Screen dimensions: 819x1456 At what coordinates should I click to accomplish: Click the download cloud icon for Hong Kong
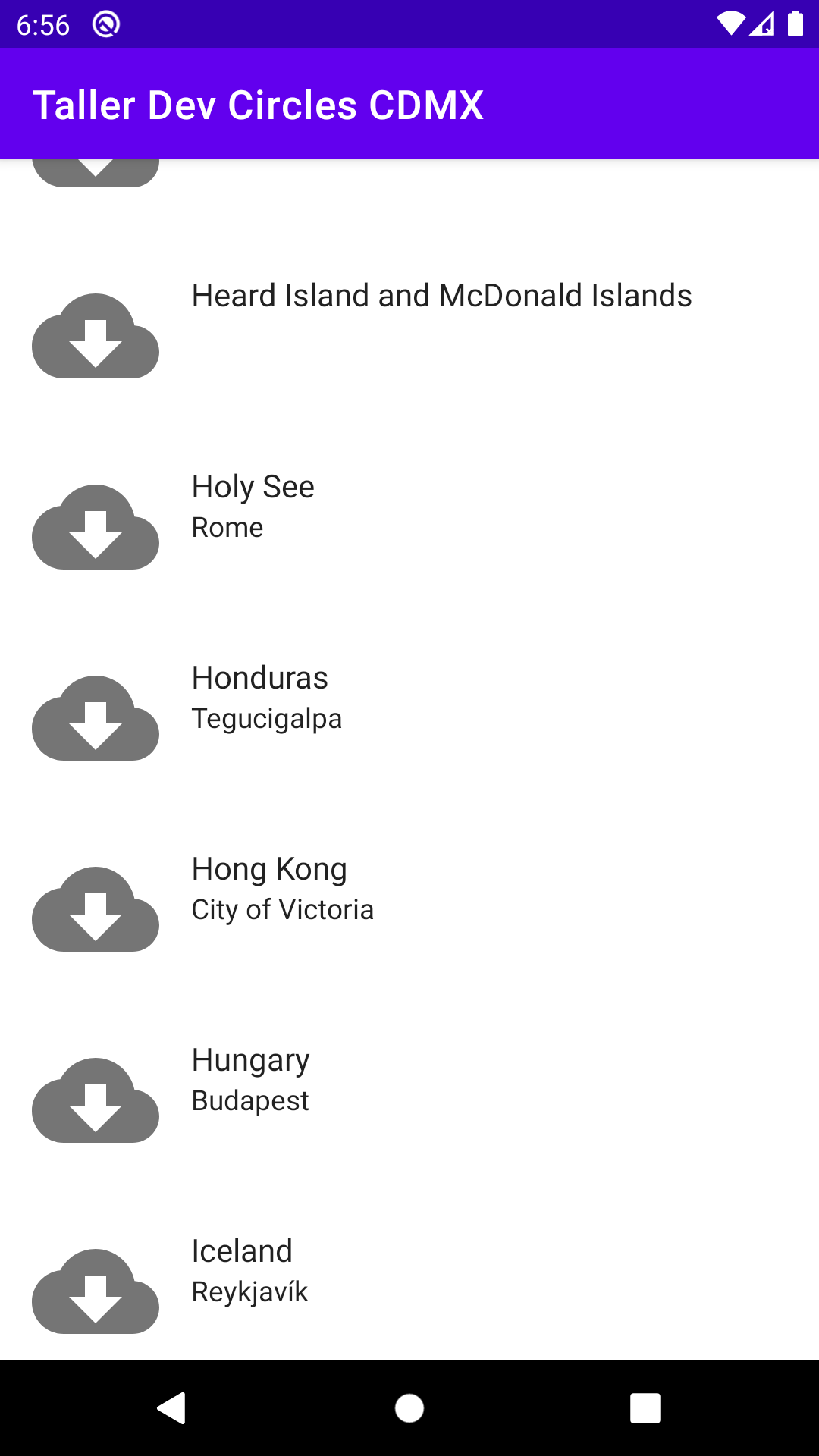[x=95, y=910]
